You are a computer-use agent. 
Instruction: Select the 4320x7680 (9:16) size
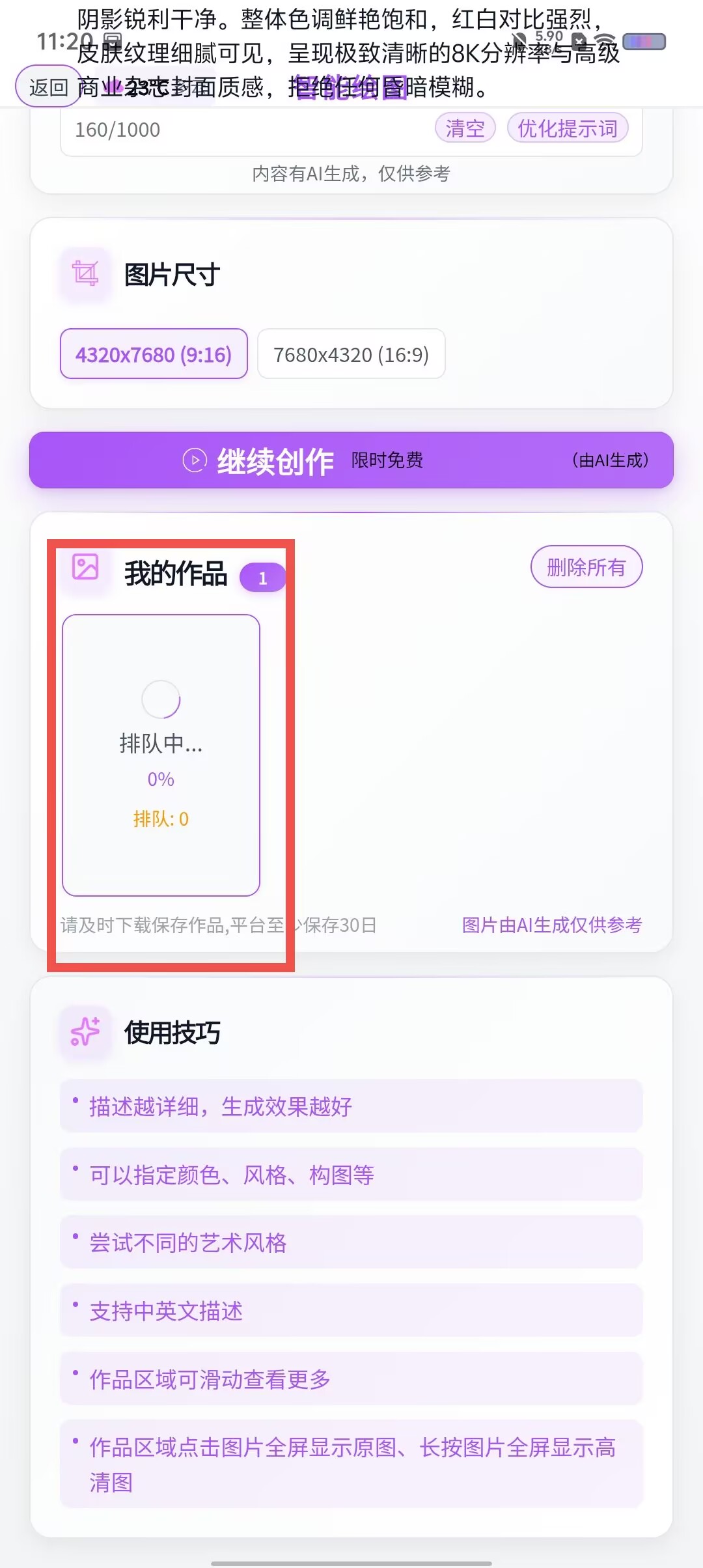[x=154, y=354]
